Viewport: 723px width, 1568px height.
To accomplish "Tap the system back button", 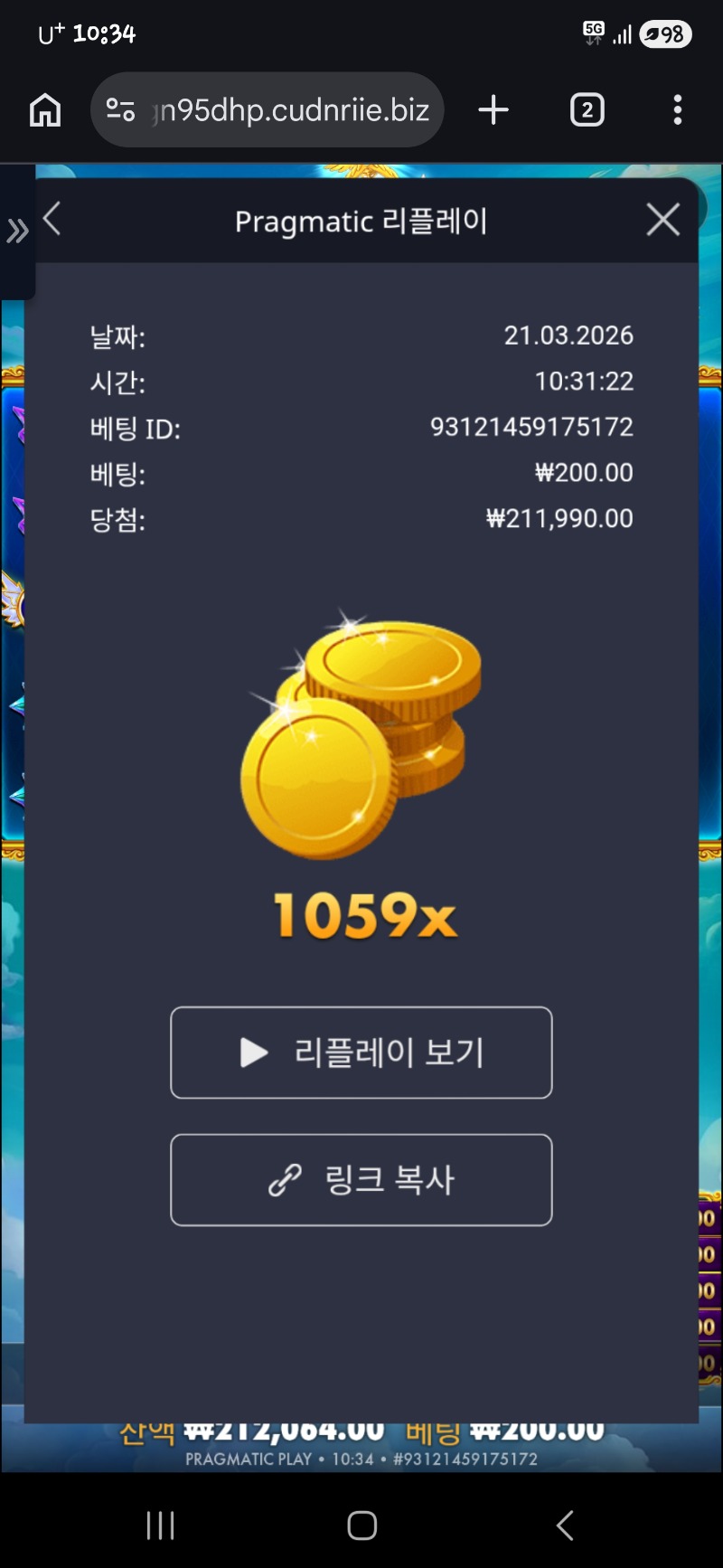I will (x=565, y=1525).
